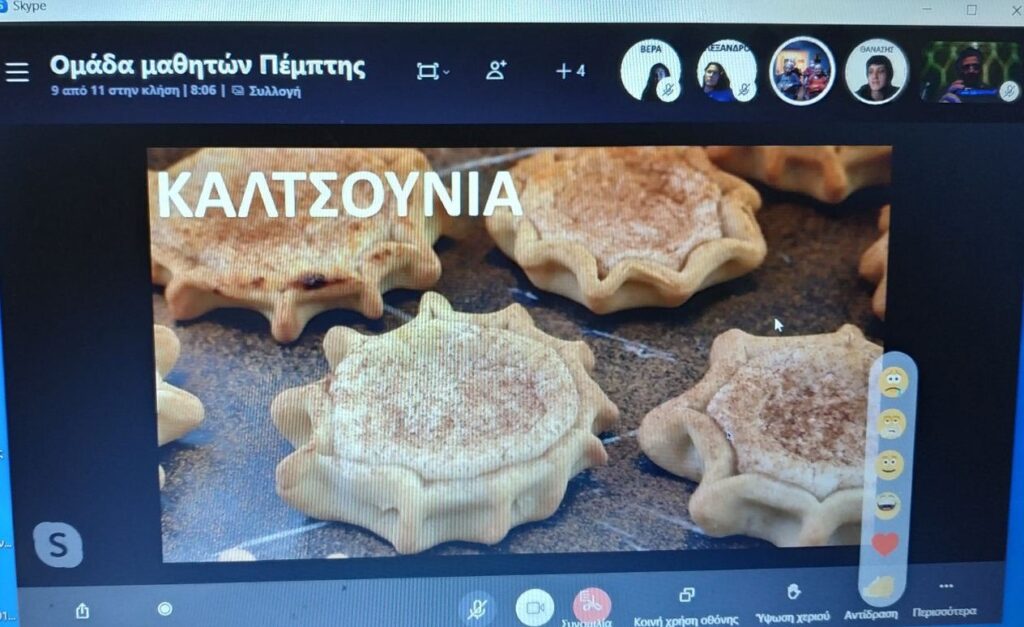Change the call view layout
Screen dimensions: 1024x627
431,71
